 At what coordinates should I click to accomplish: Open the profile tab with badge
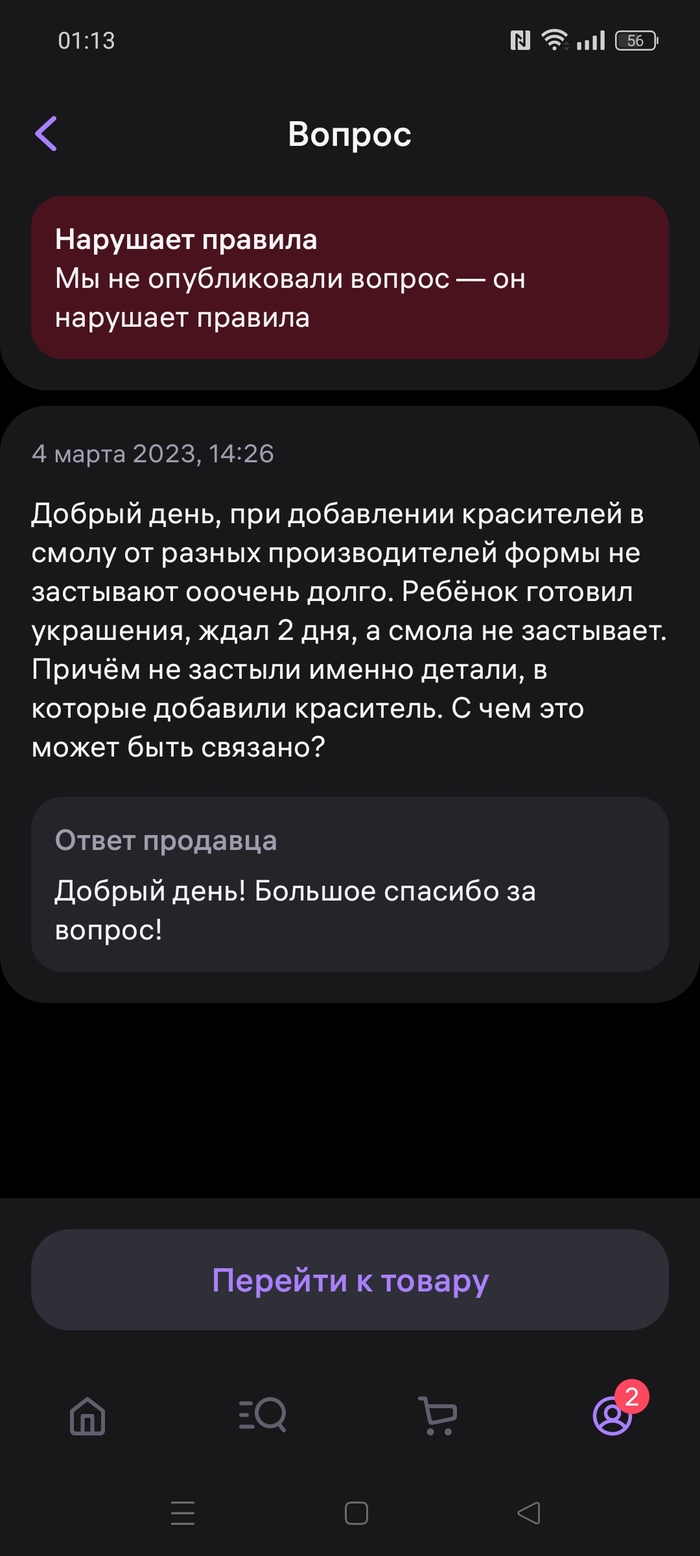[x=612, y=1416]
